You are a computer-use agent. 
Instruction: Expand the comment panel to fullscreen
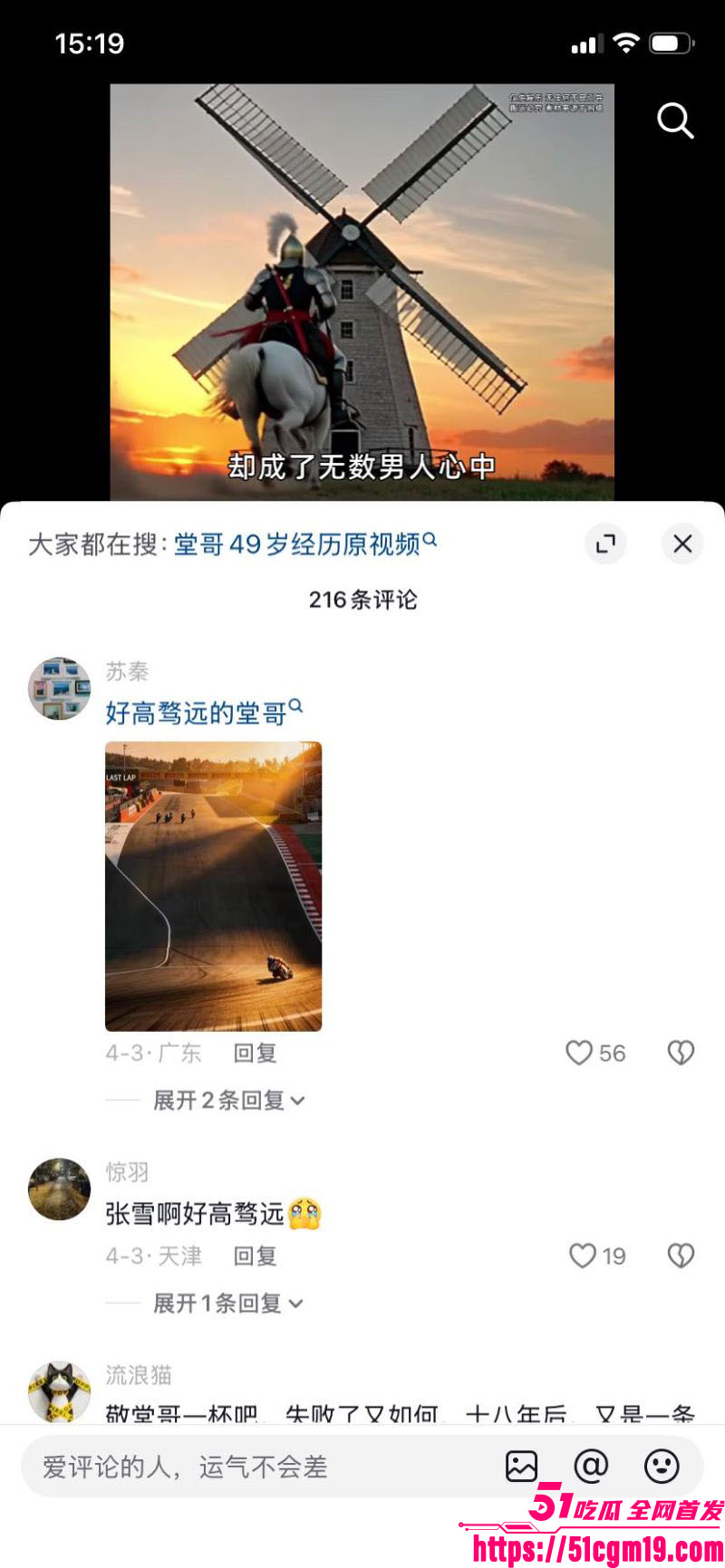pyautogui.click(x=604, y=544)
